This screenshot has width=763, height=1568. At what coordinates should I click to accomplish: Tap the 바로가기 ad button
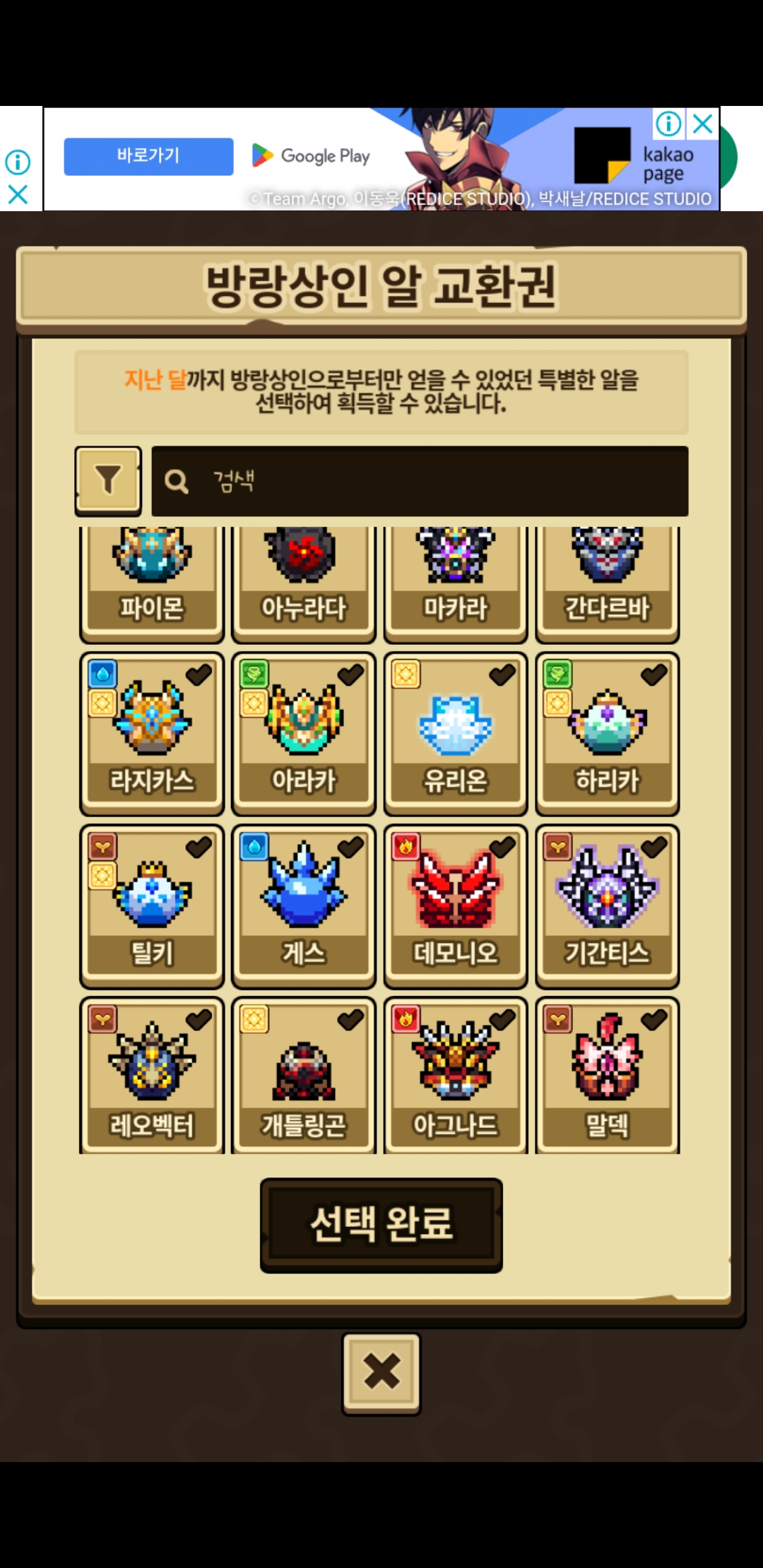point(148,156)
